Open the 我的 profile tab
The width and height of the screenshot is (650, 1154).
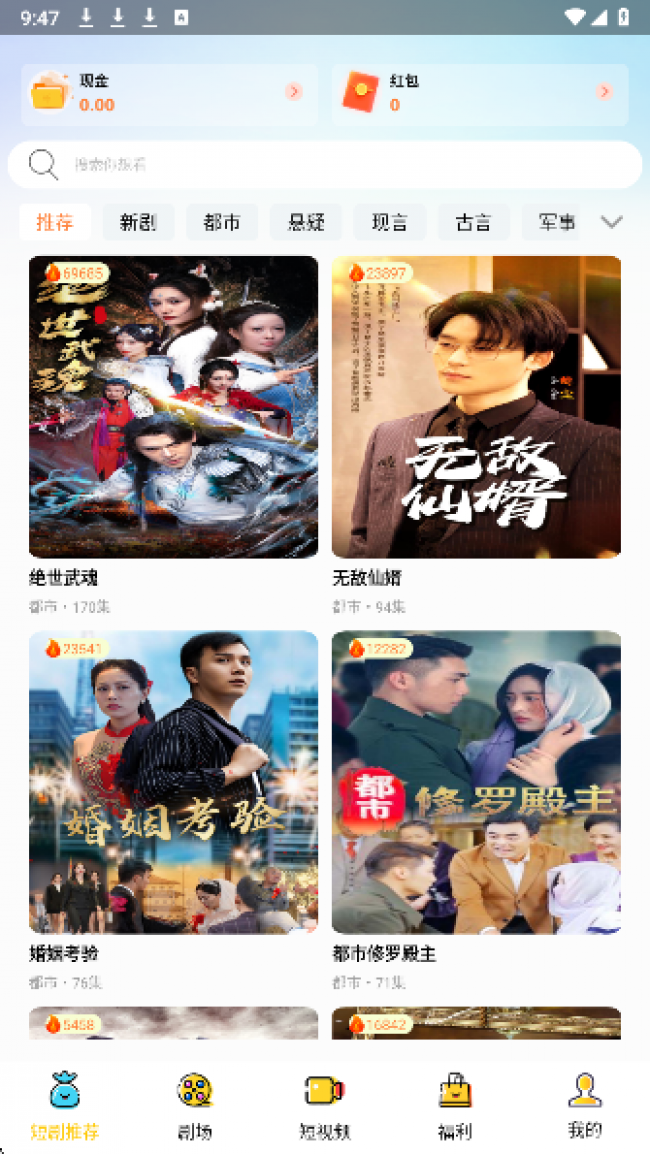(585, 1106)
